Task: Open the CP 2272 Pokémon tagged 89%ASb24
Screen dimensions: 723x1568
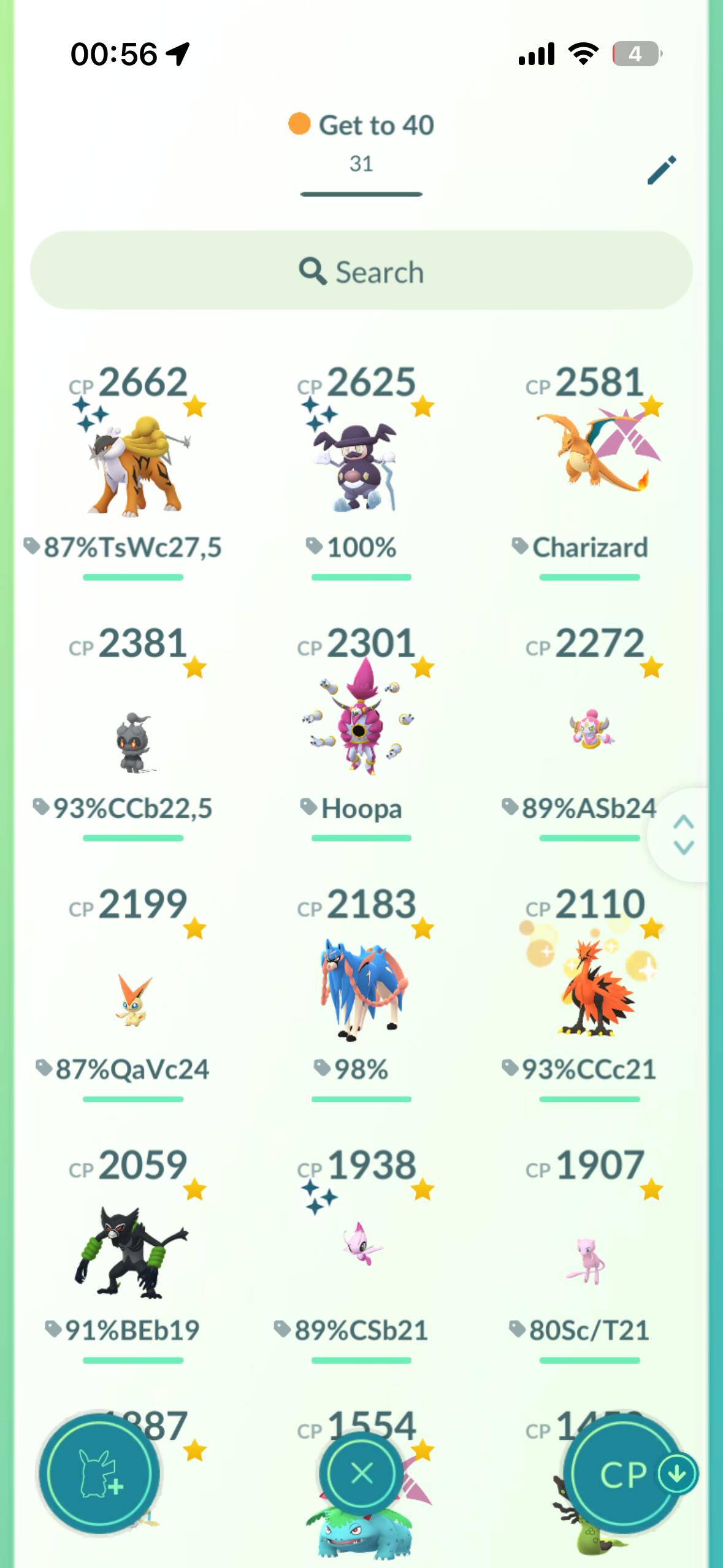Action: click(x=589, y=730)
